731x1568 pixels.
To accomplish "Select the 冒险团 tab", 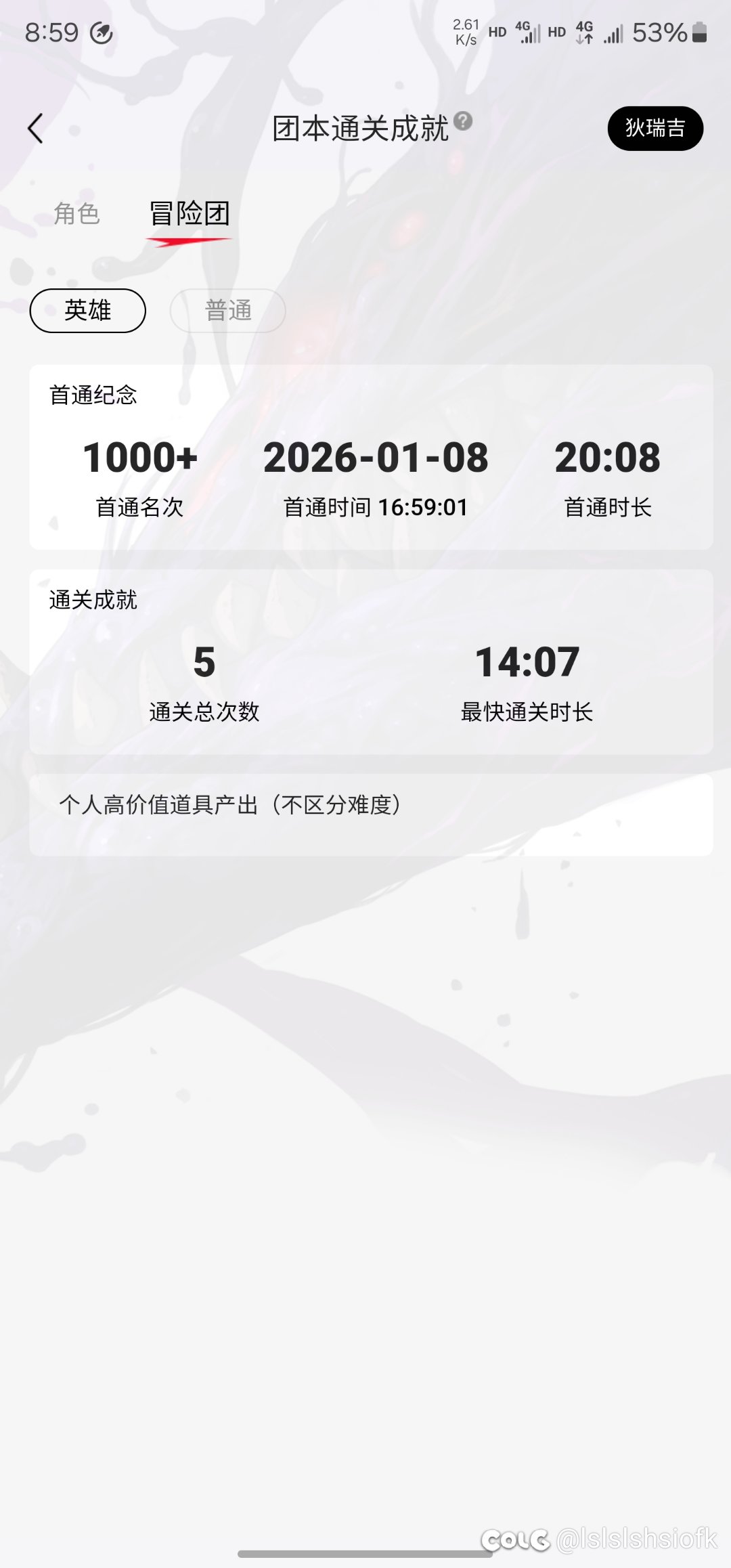I will pos(190,213).
